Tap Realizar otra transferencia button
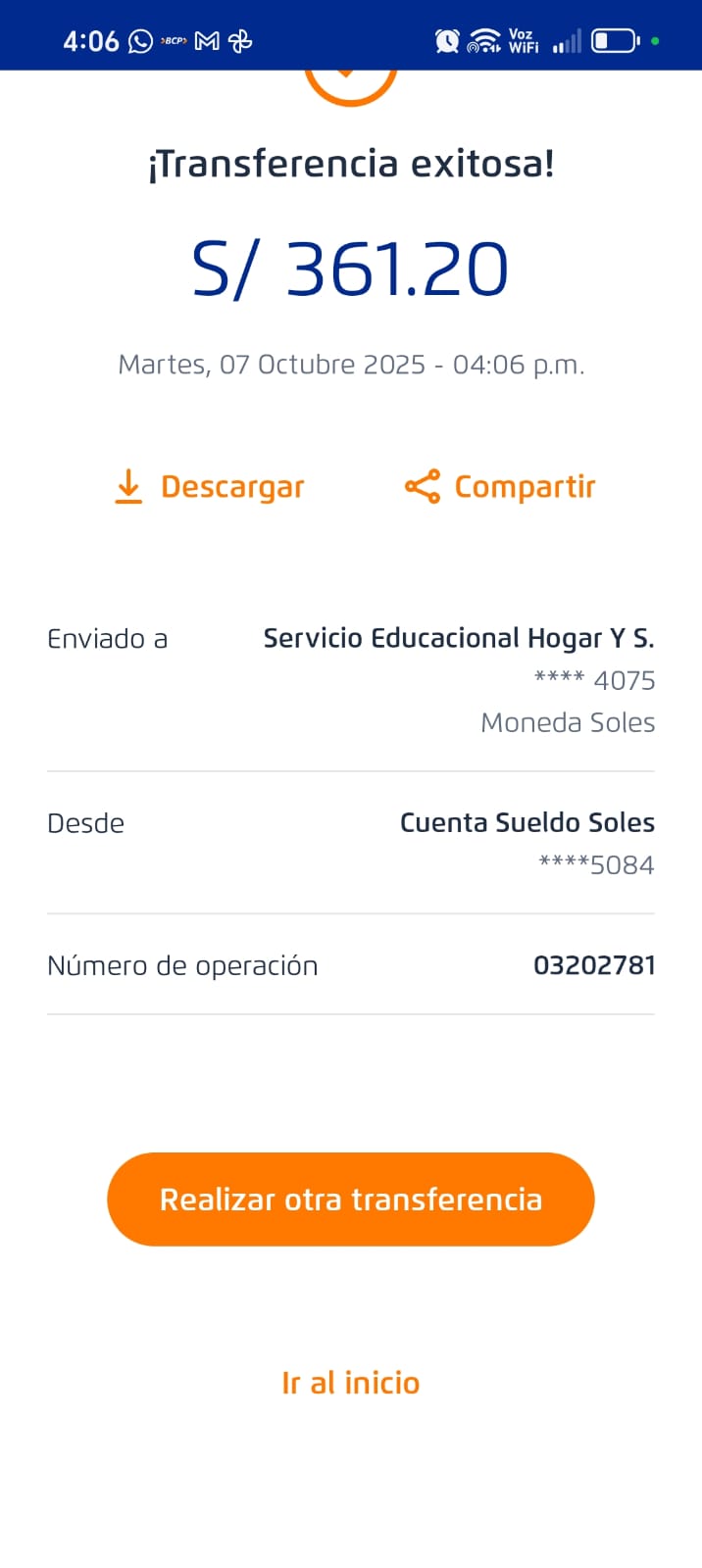 (x=350, y=1200)
